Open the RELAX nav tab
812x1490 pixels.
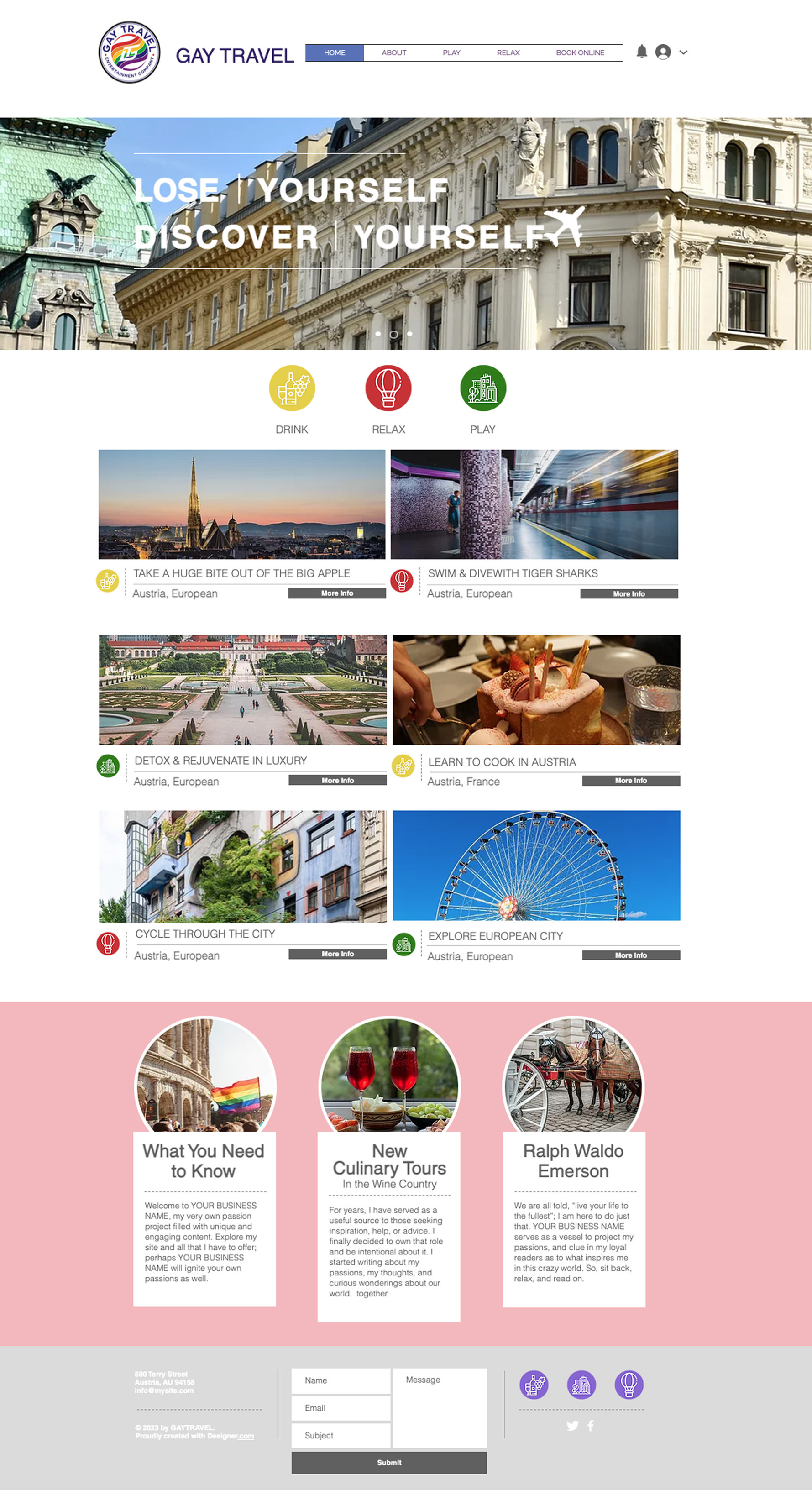pyautogui.click(x=508, y=52)
